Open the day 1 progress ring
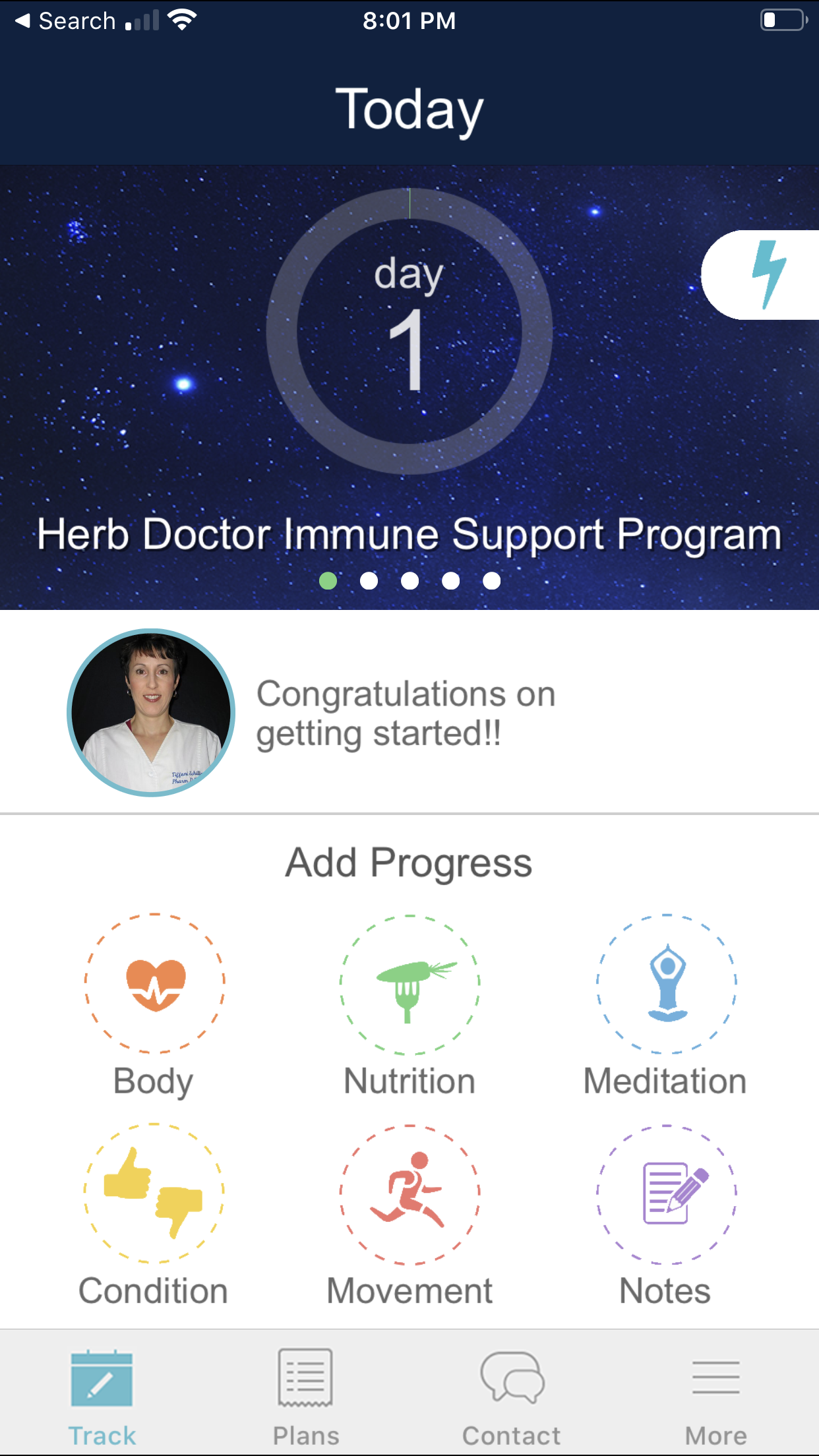Viewport: 819px width, 1456px height. [x=409, y=332]
